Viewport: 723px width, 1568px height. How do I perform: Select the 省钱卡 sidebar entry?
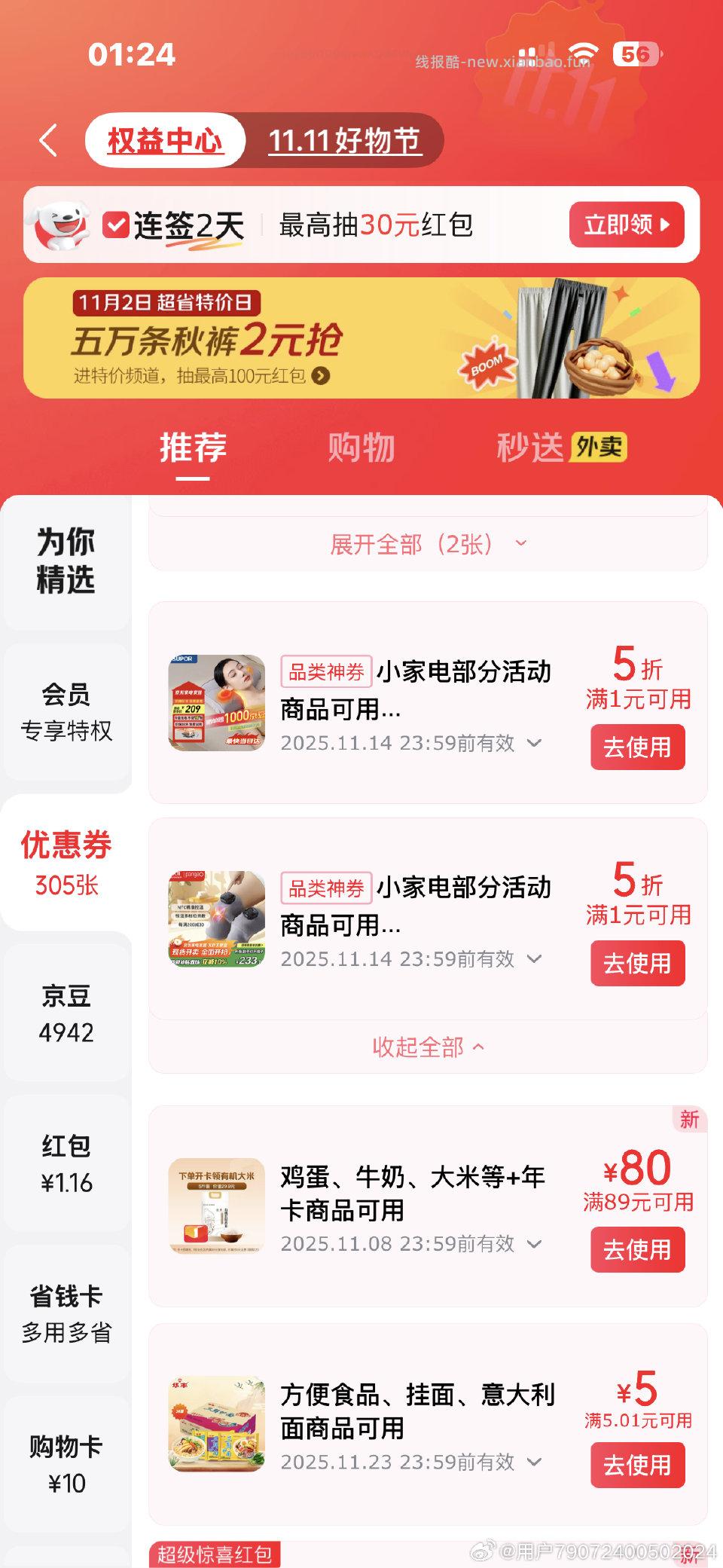click(x=66, y=1311)
